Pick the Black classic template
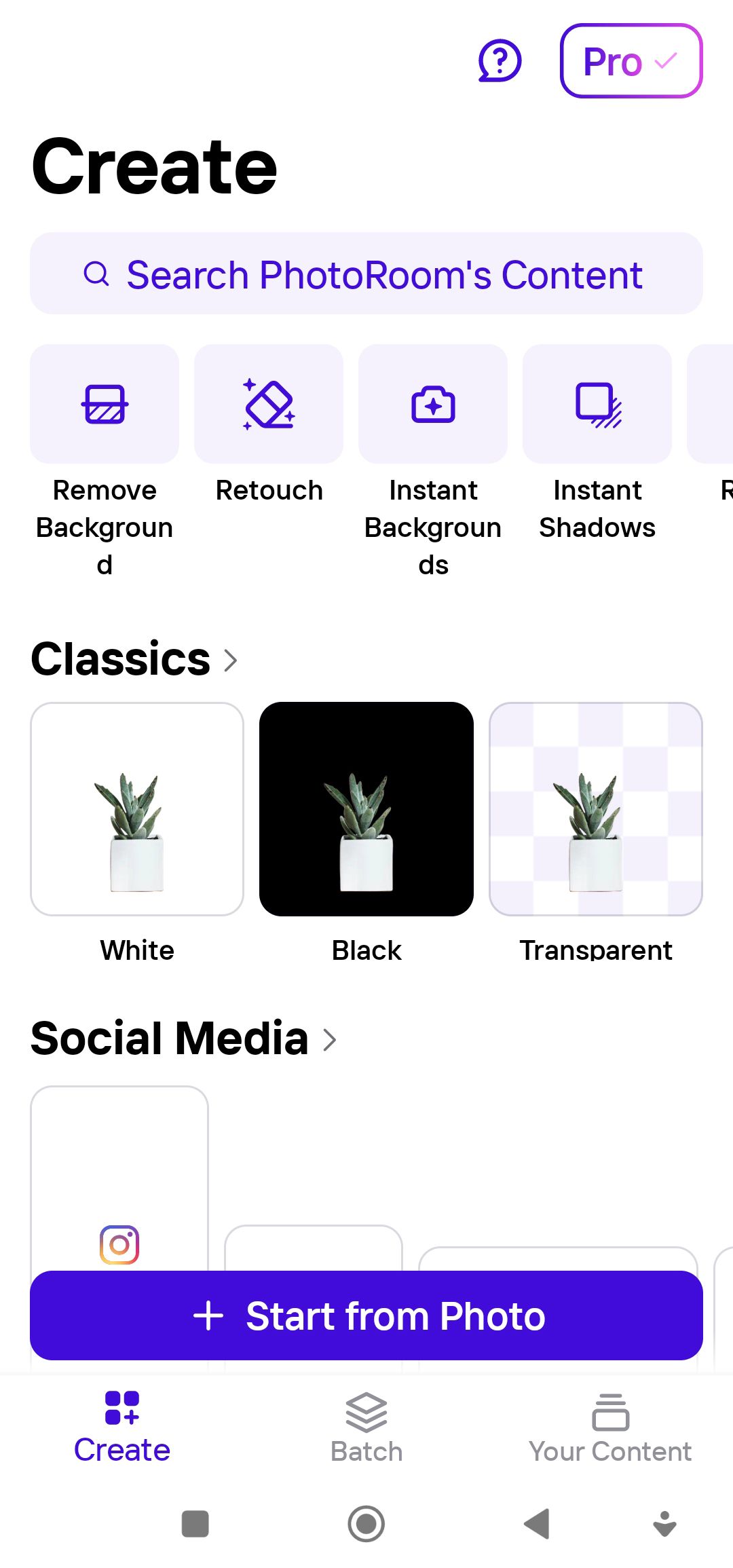The image size is (733, 1568). 366,809
